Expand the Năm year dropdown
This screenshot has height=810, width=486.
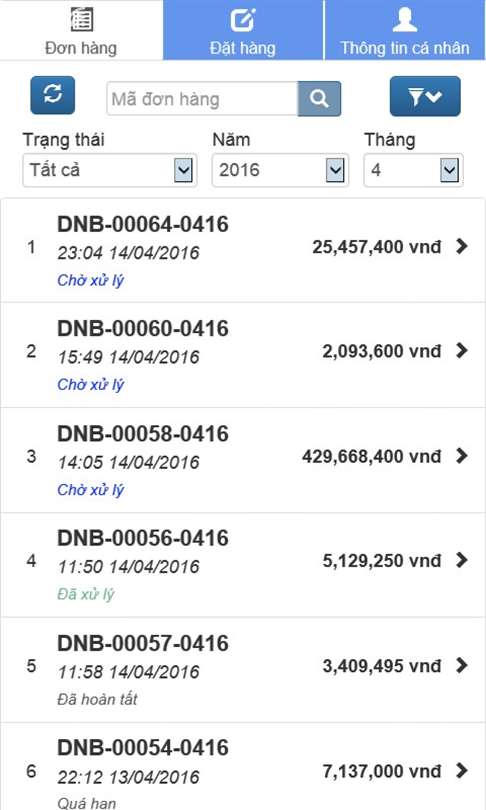pos(280,170)
